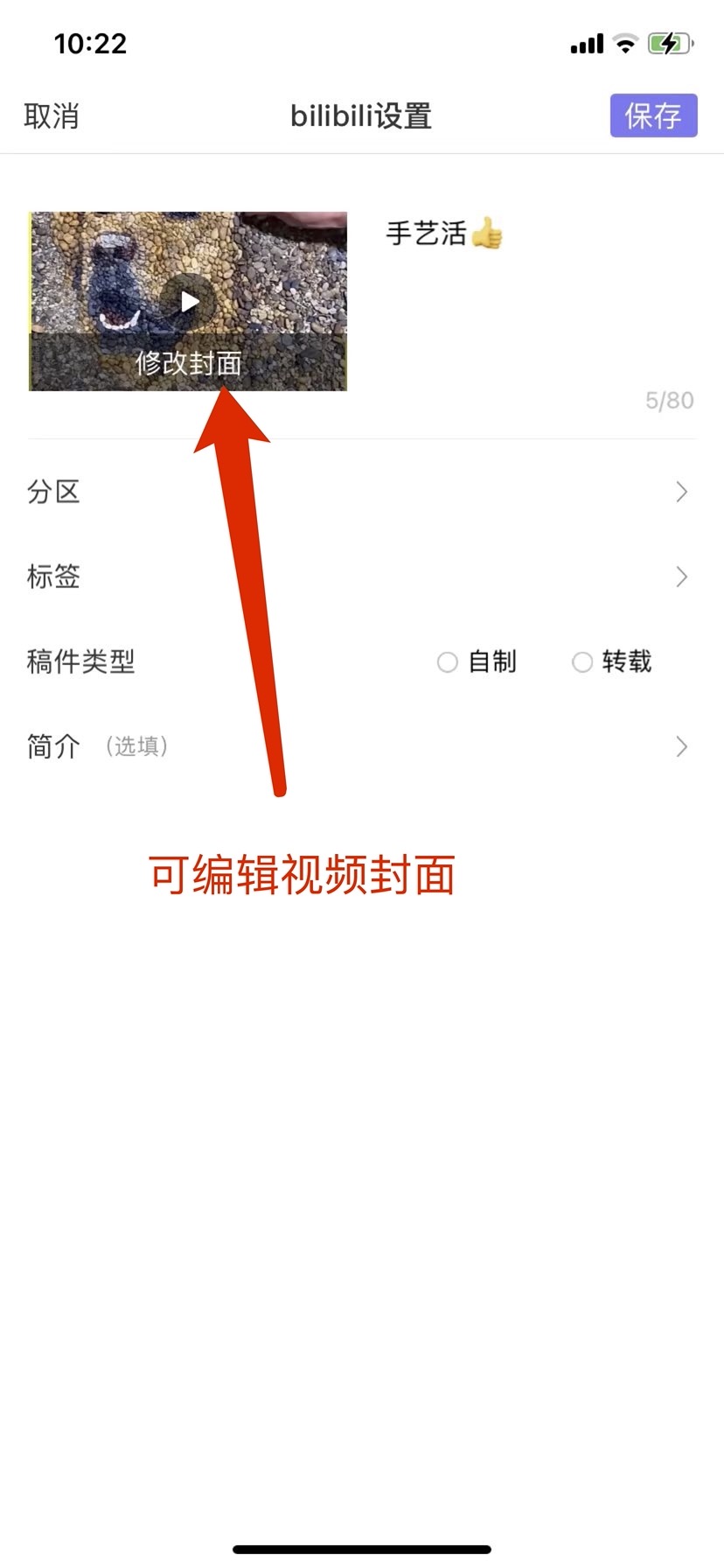
Task: Open the 标签 tags row
Action: point(361,577)
